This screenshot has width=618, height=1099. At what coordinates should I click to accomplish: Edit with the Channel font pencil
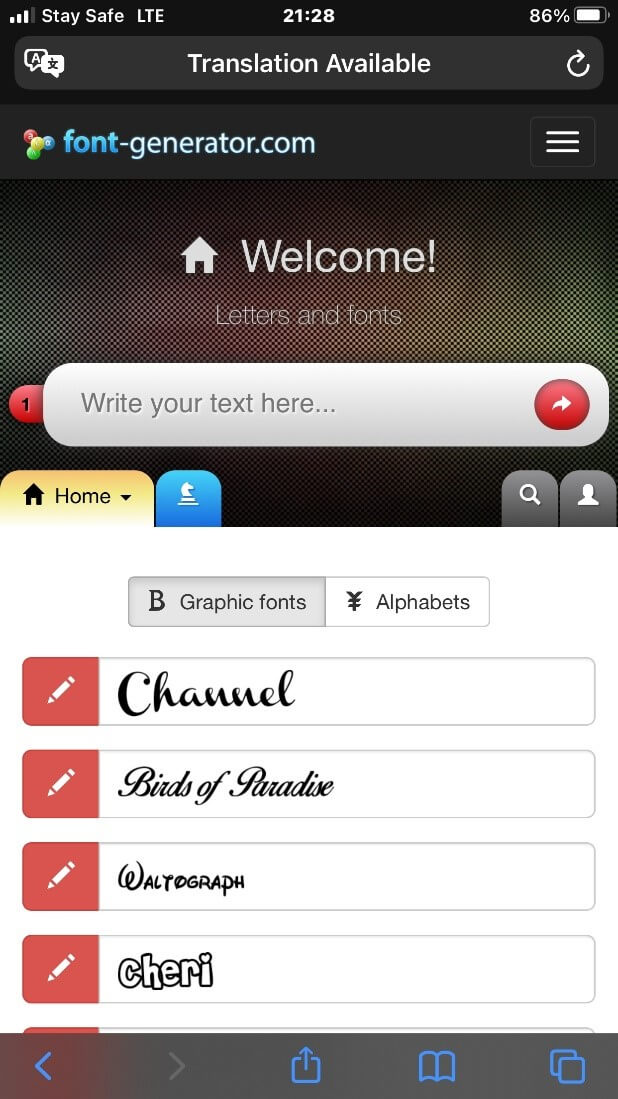(61, 691)
